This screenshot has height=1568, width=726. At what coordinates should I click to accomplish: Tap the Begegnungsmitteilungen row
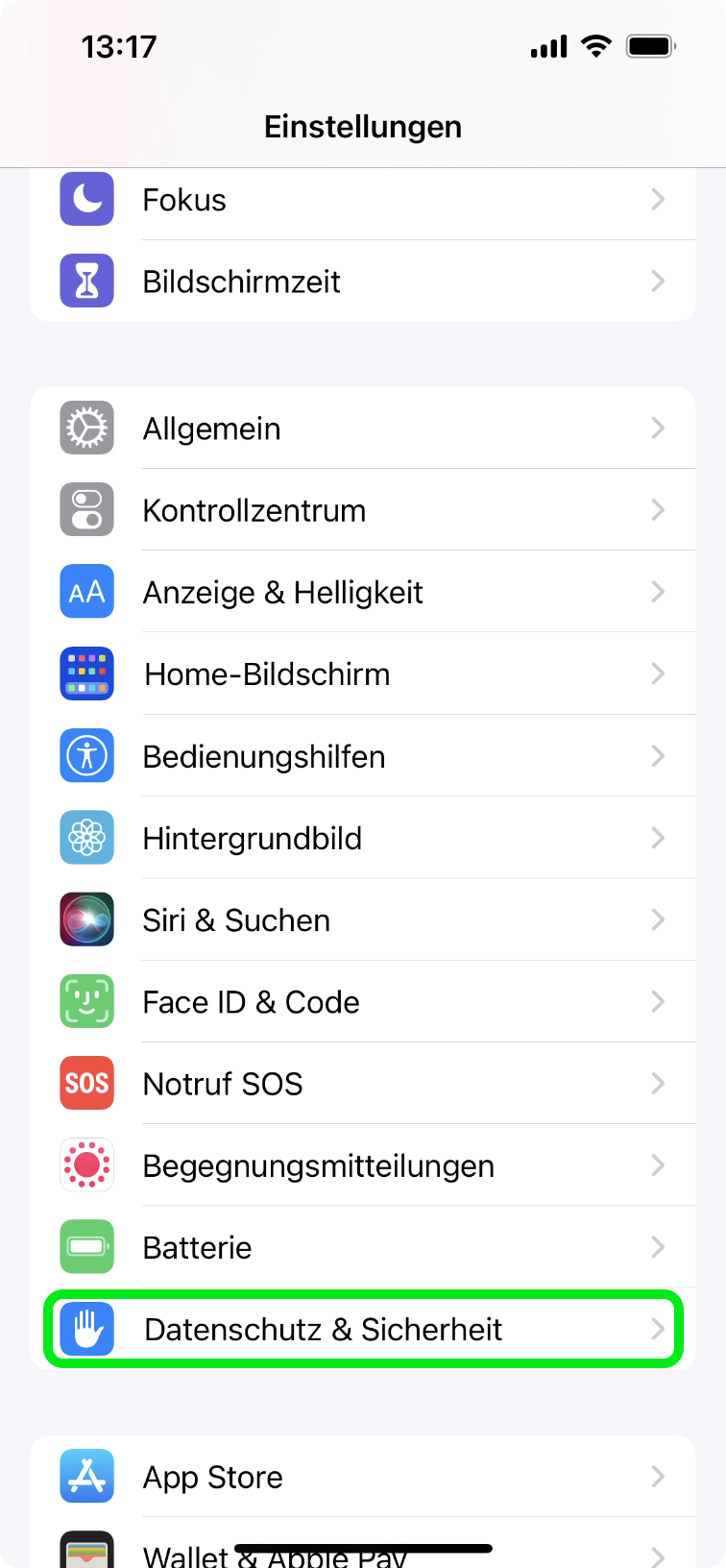363,1165
